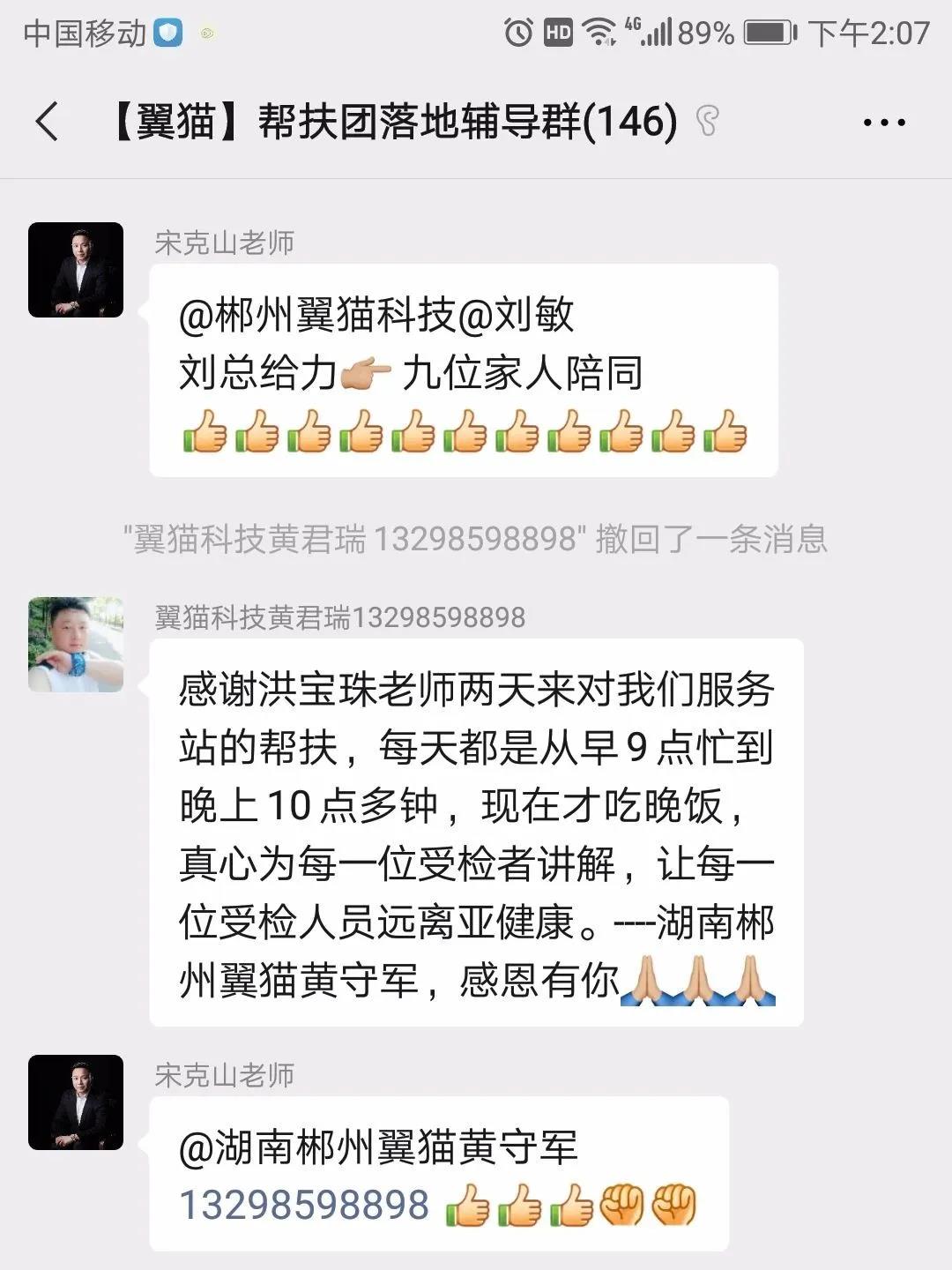
Task: Open 翼猫科技黄君瑞's profile avatar
Action: tap(76, 645)
